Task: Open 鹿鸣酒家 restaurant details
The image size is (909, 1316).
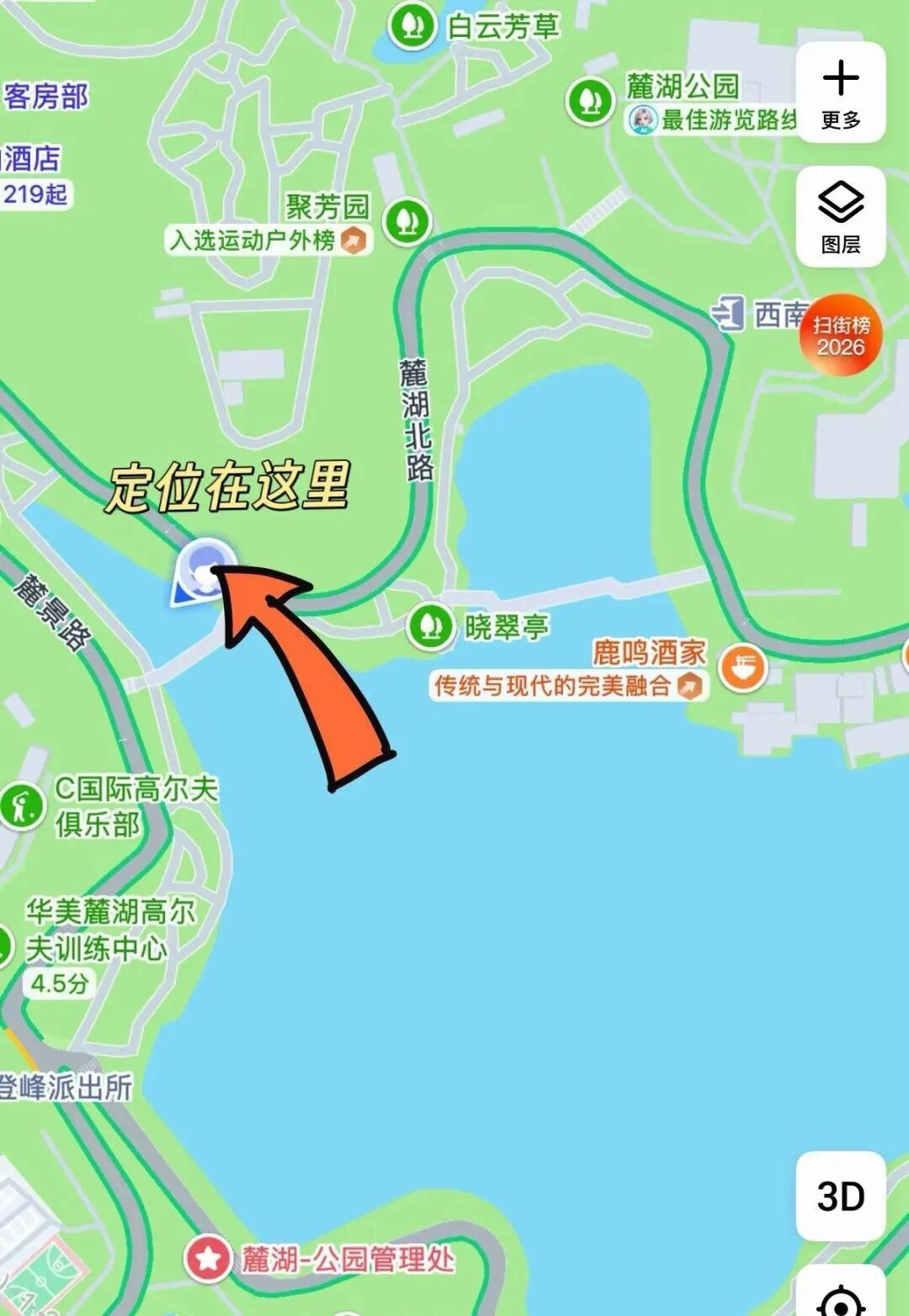Action: click(x=742, y=667)
